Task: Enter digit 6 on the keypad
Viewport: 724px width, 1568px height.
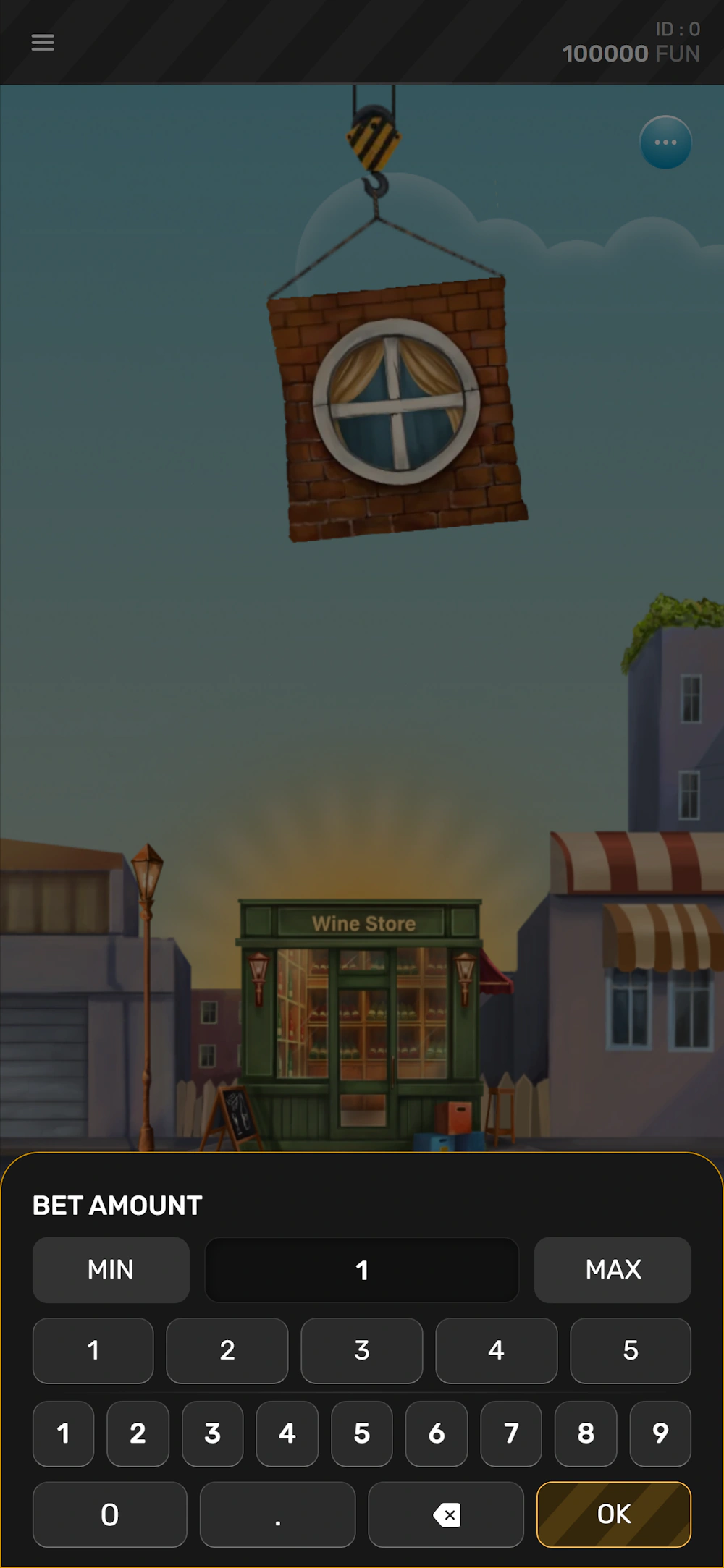Action: coord(437,1433)
